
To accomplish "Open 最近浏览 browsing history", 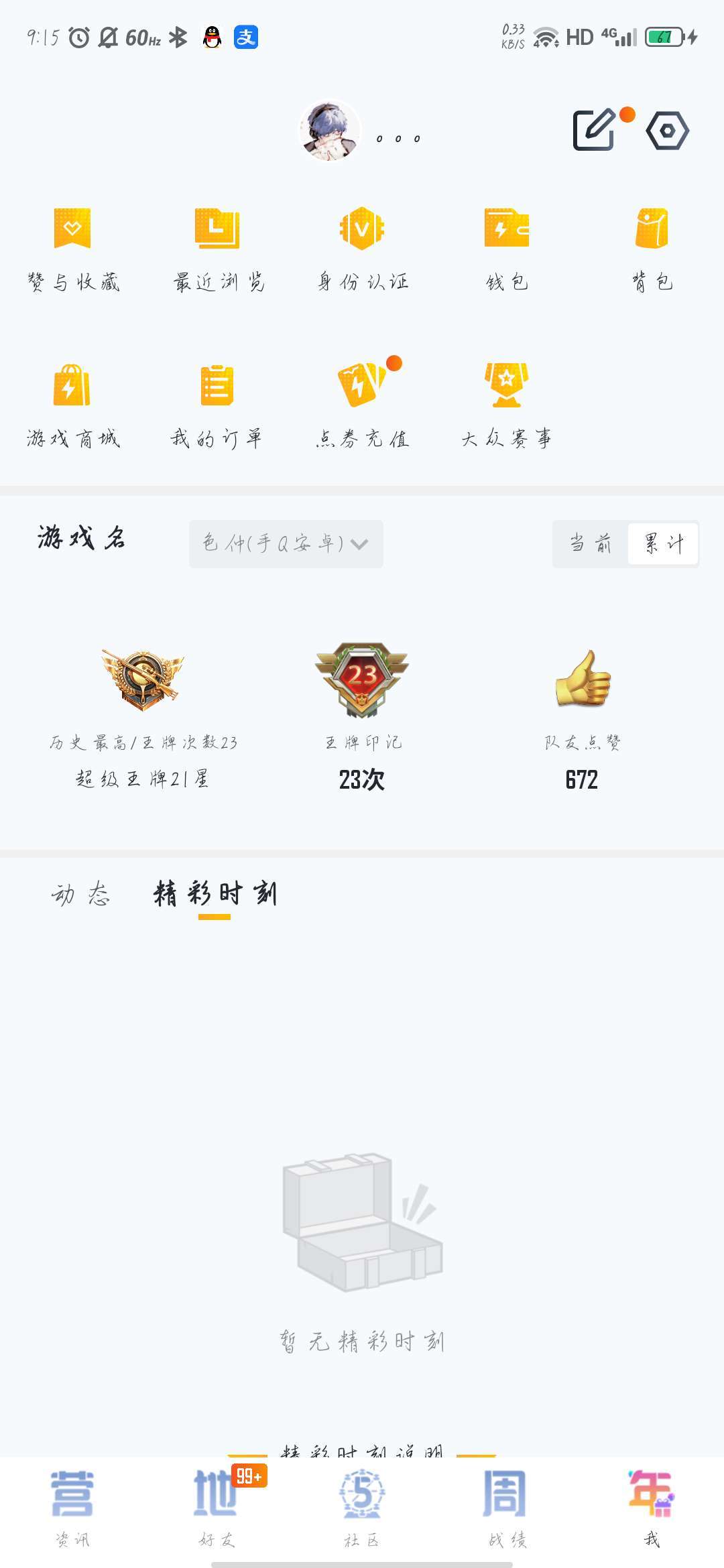I will (218, 249).
